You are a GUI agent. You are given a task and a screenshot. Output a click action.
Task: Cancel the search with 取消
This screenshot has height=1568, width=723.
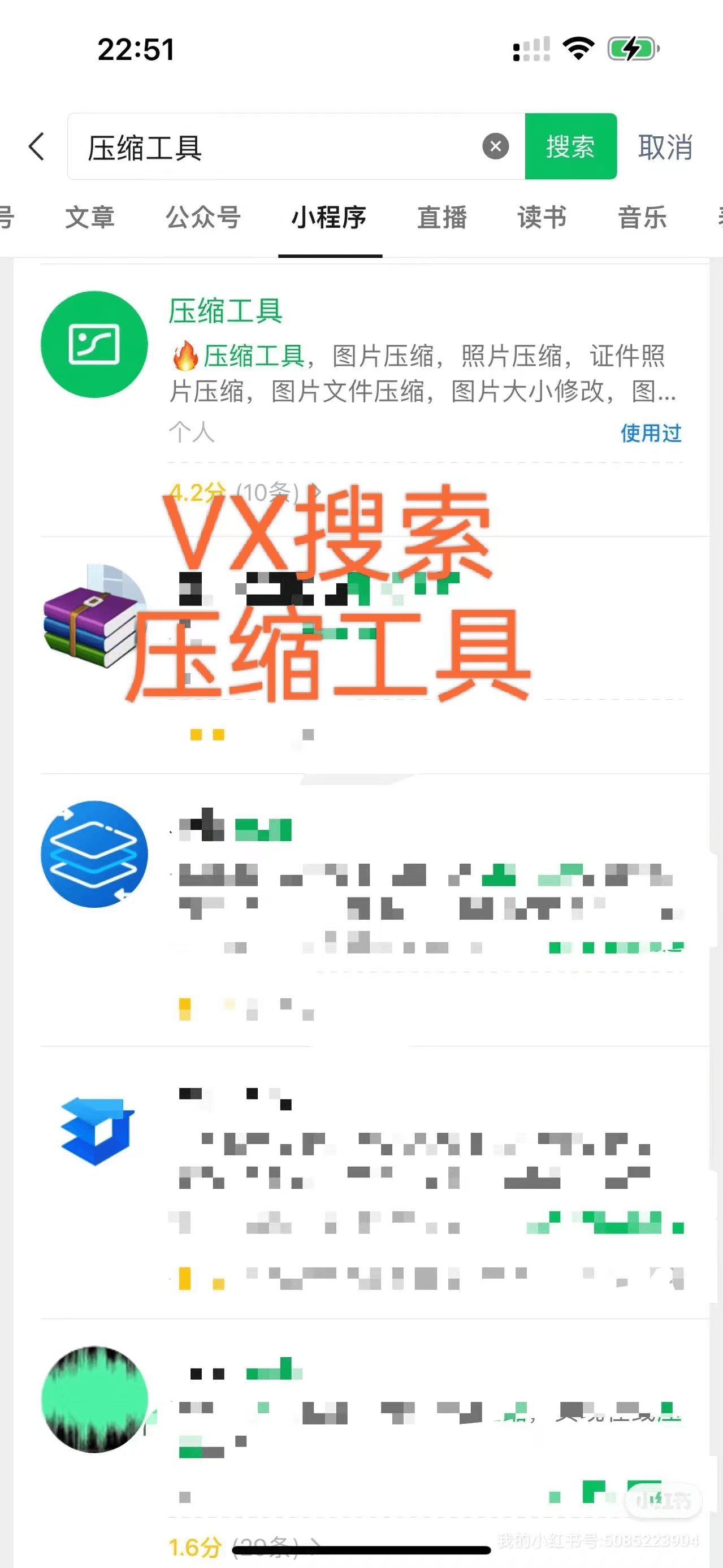[665, 148]
